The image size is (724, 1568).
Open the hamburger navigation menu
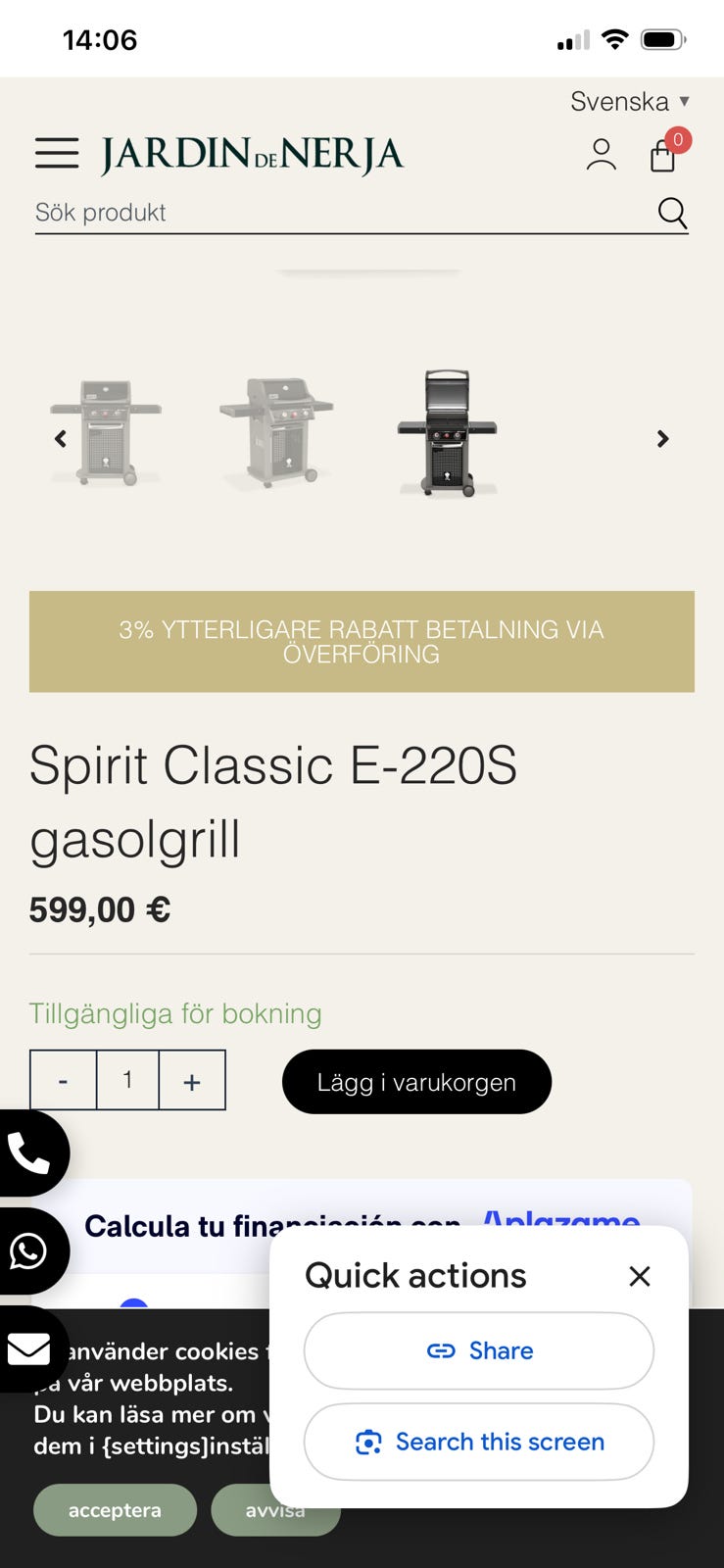pyautogui.click(x=56, y=154)
